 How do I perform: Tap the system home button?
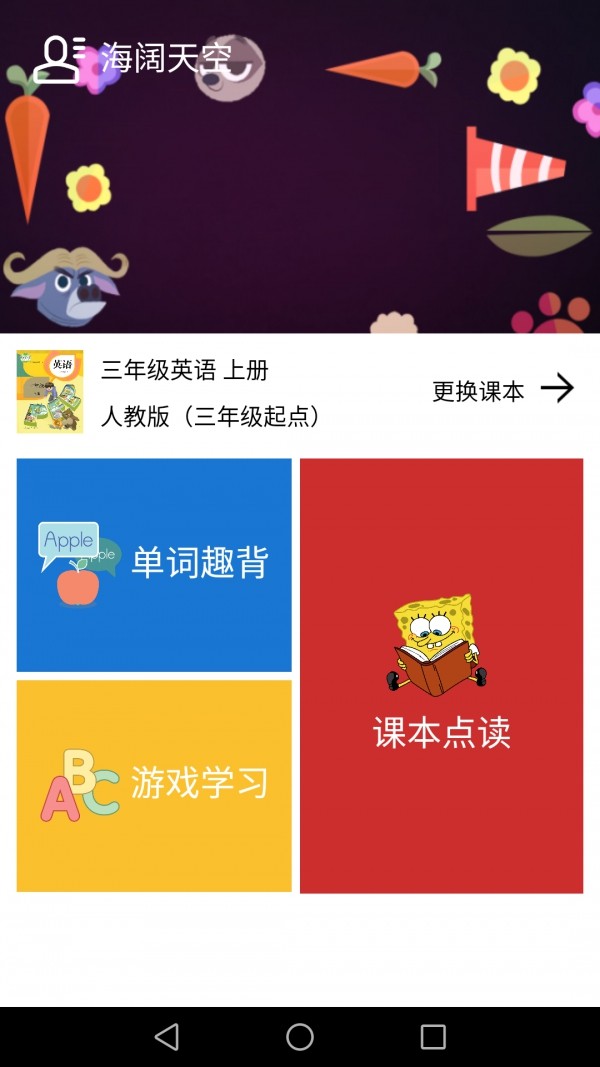pos(300,1037)
